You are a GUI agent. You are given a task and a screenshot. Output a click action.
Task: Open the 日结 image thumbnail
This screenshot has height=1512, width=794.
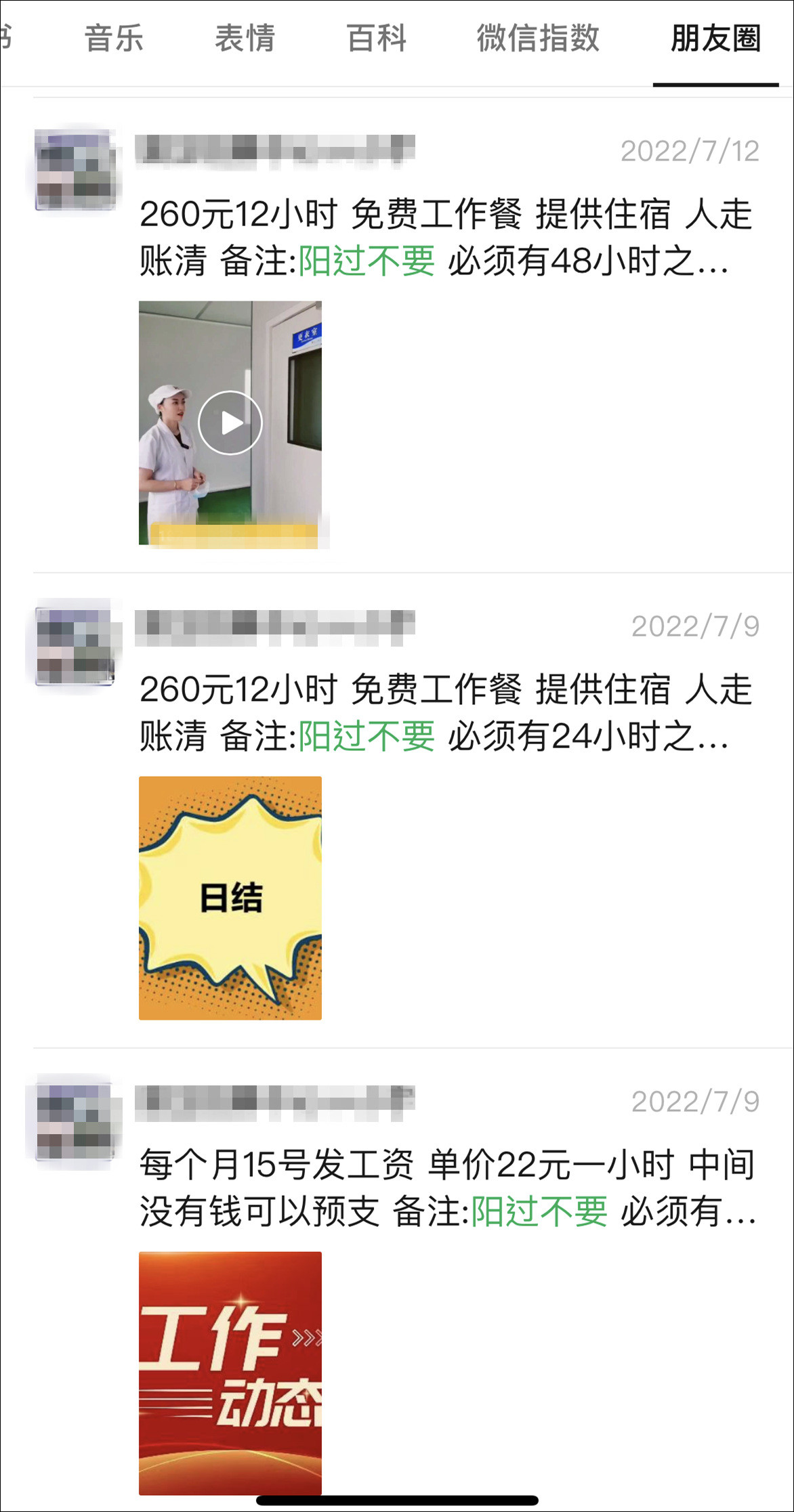(x=230, y=898)
